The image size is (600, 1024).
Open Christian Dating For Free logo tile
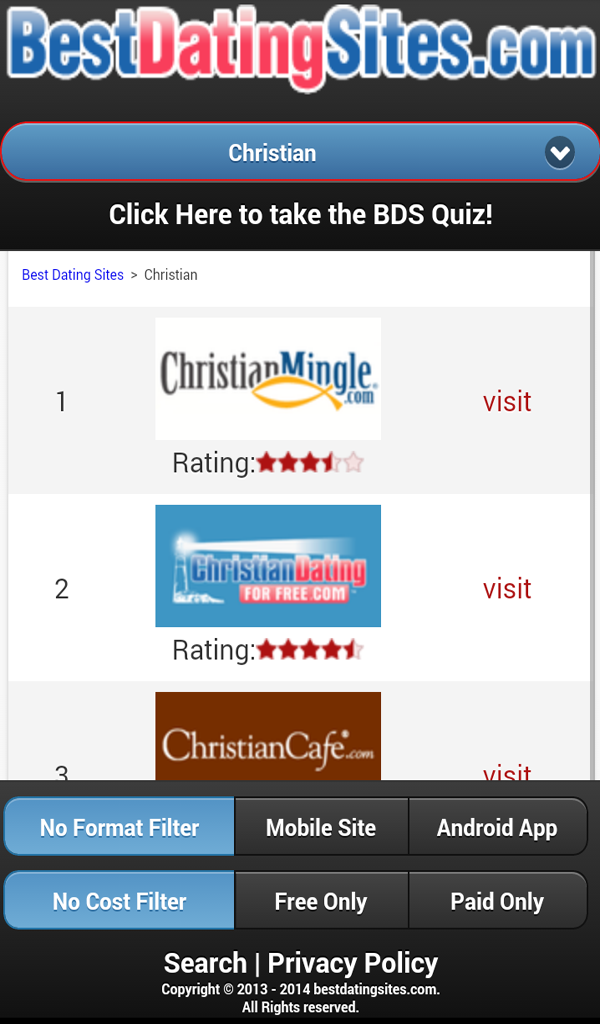pos(268,566)
